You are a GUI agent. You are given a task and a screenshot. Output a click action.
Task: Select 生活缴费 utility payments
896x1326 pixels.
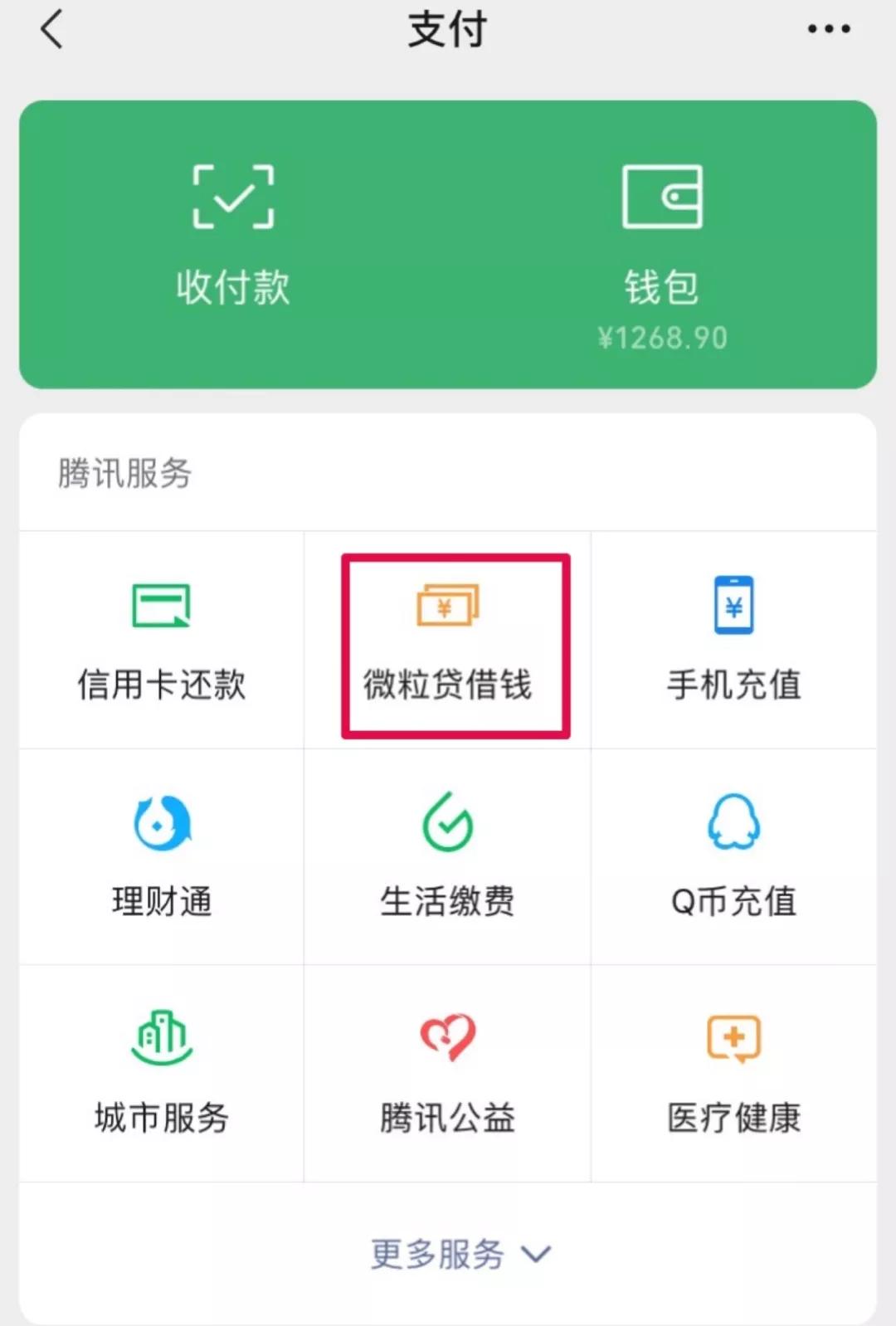pos(447,859)
